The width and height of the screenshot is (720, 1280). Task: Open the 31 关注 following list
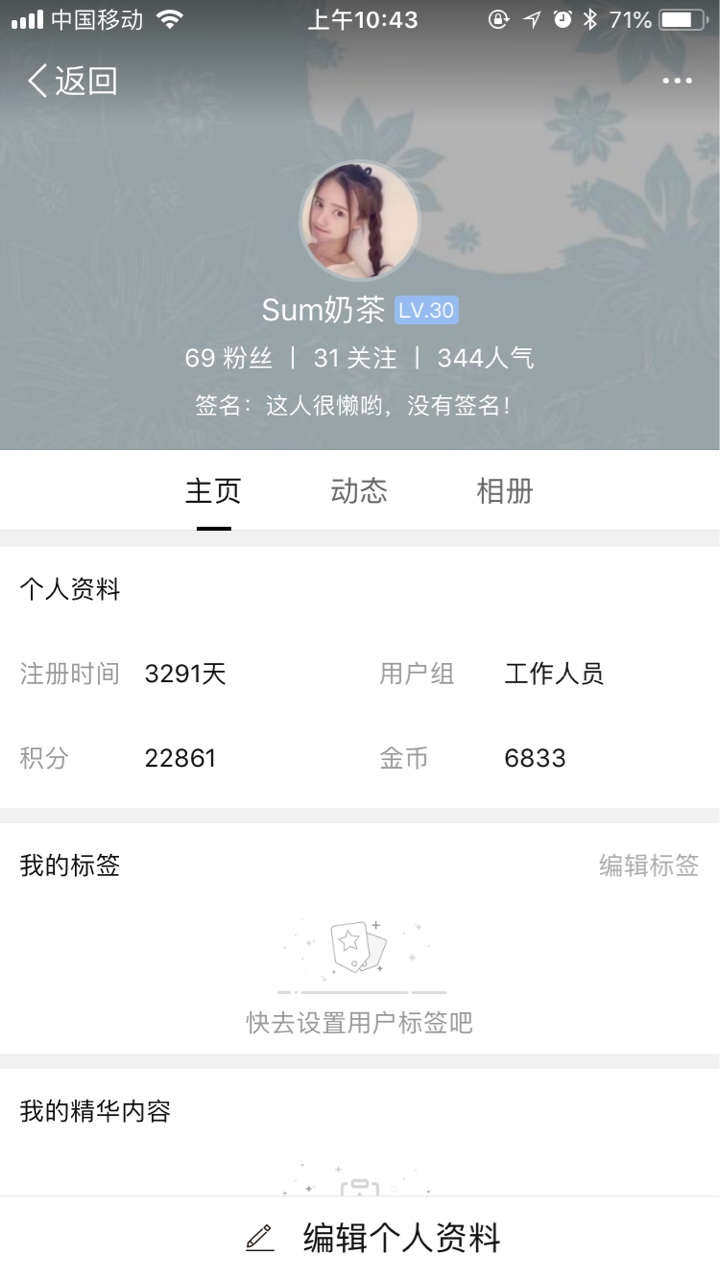355,358
